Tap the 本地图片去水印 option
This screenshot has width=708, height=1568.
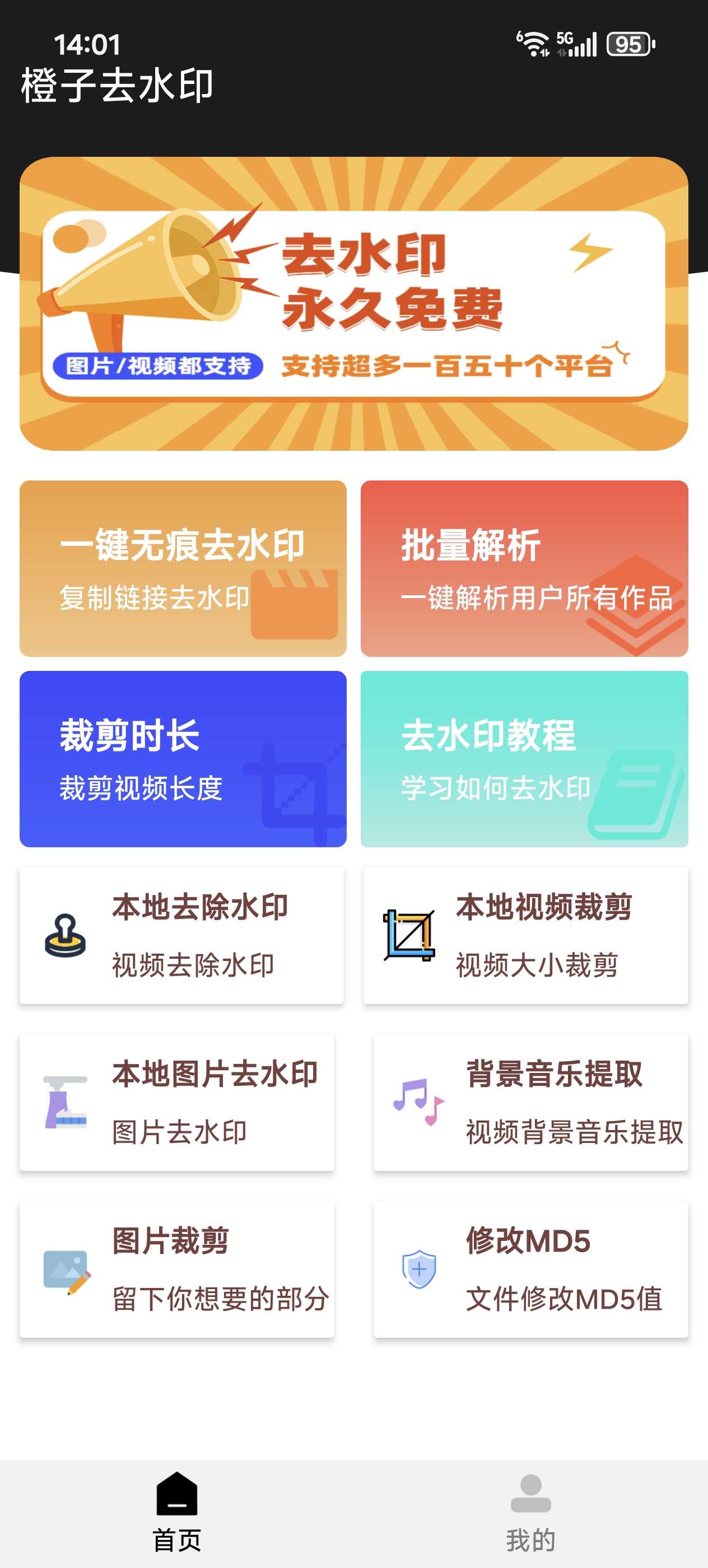tap(176, 1102)
